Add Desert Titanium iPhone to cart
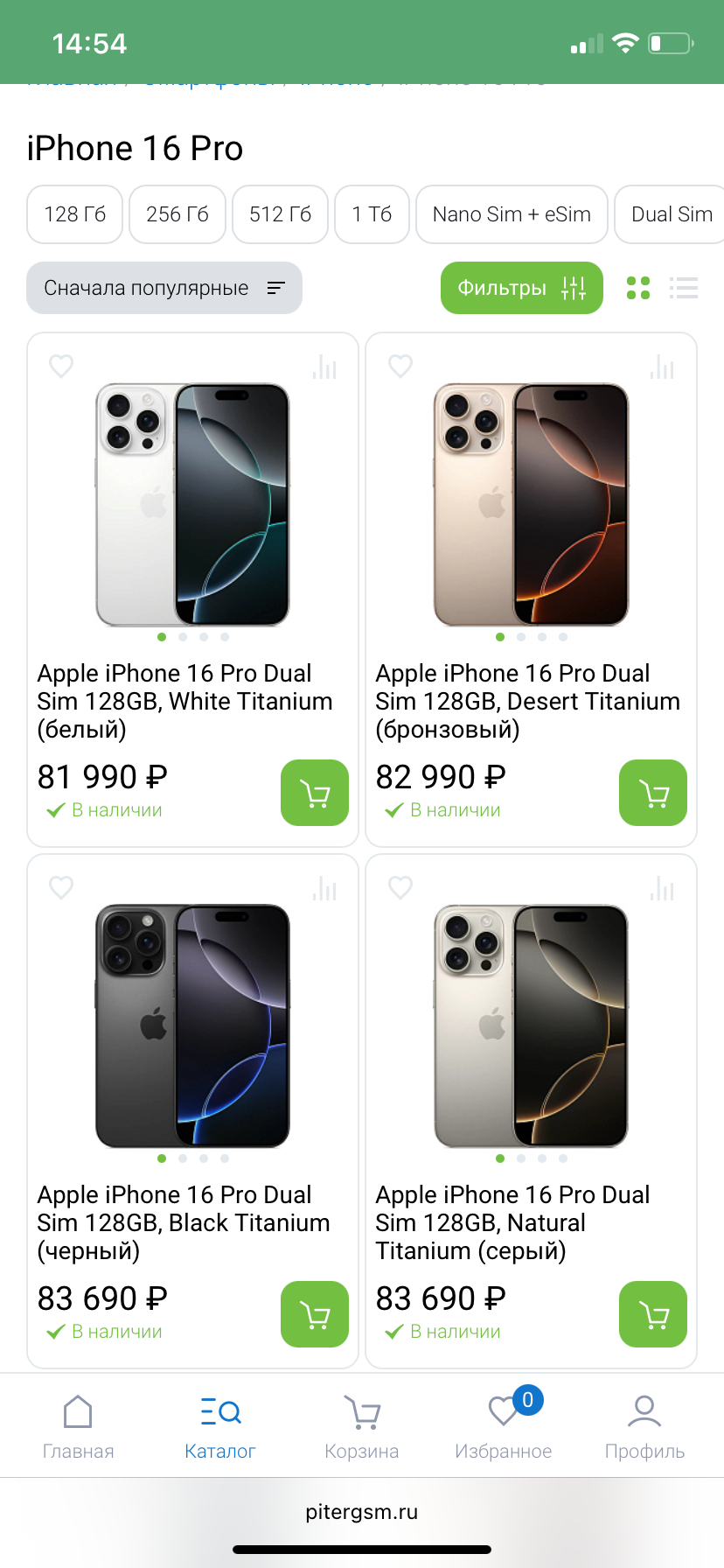Image resolution: width=724 pixels, height=1568 pixels. click(x=652, y=793)
